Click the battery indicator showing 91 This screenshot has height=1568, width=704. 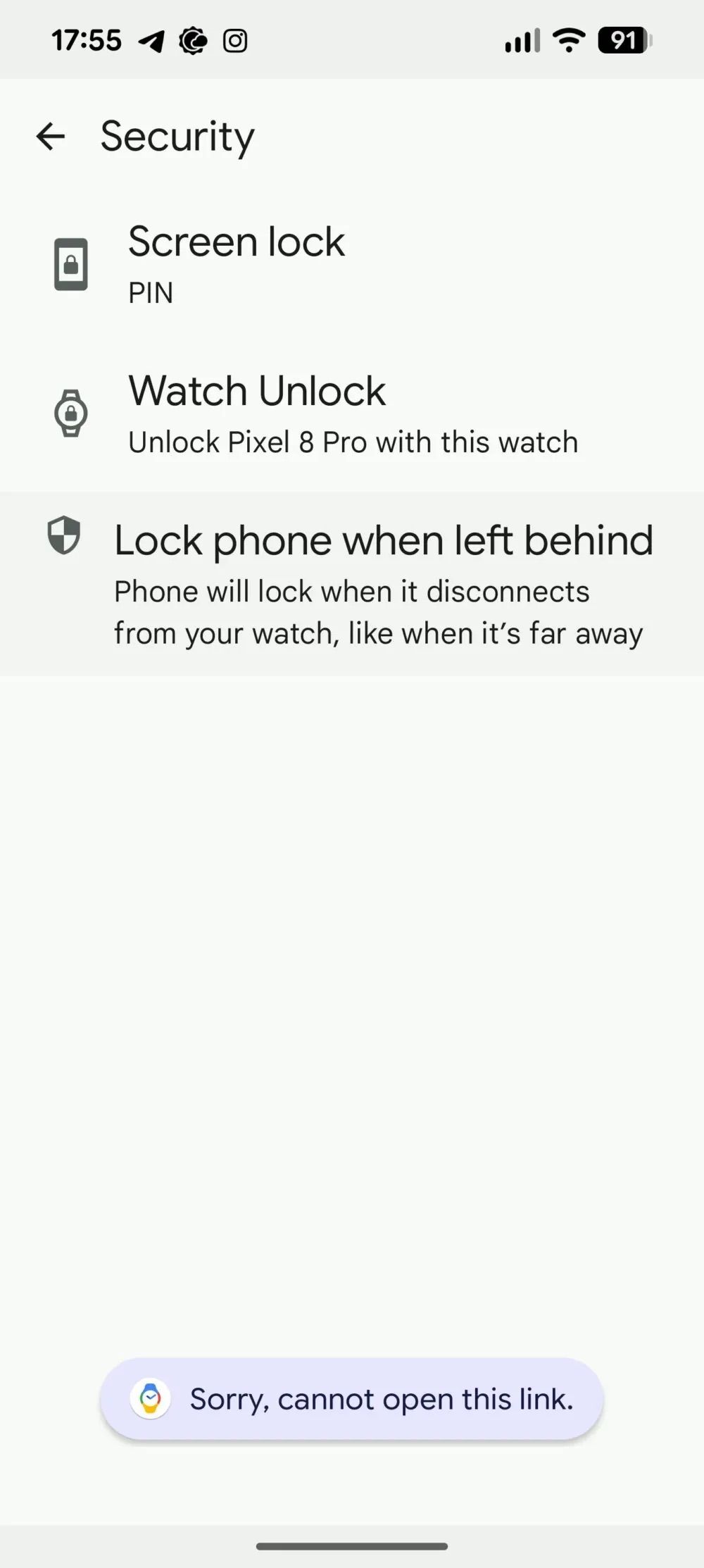coord(622,40)
